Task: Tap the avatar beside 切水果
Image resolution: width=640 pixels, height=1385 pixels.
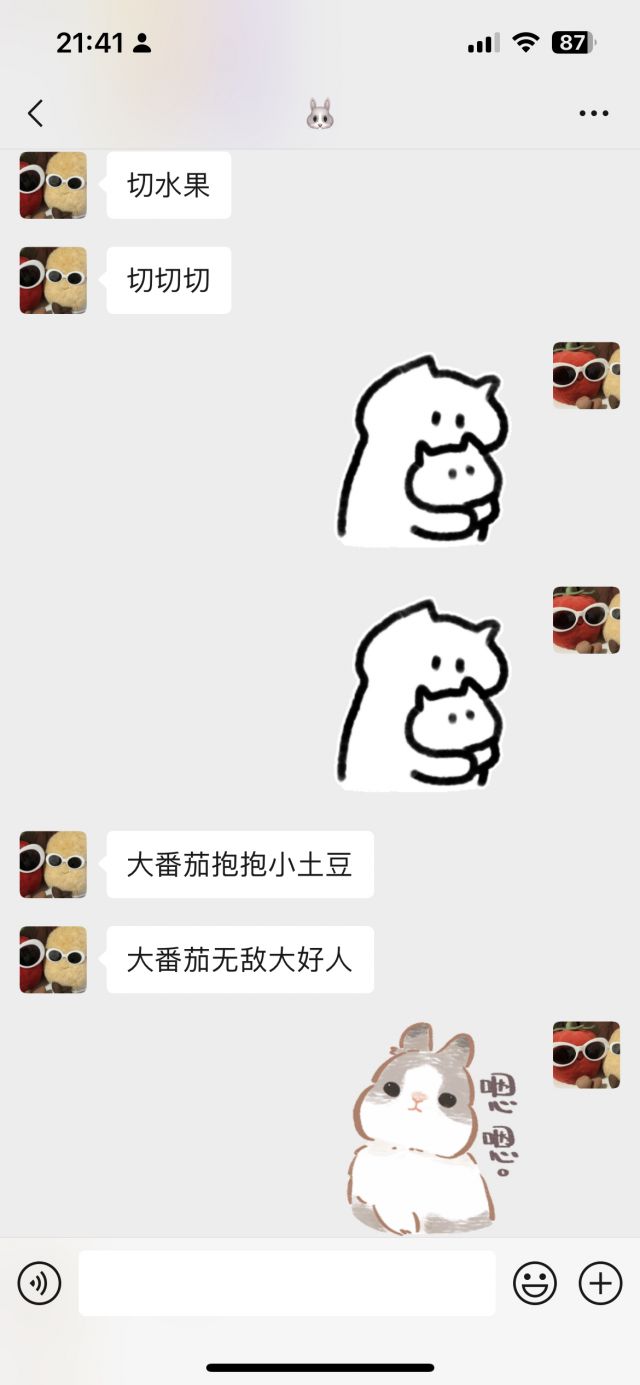Action: click(x=53, y=185)
